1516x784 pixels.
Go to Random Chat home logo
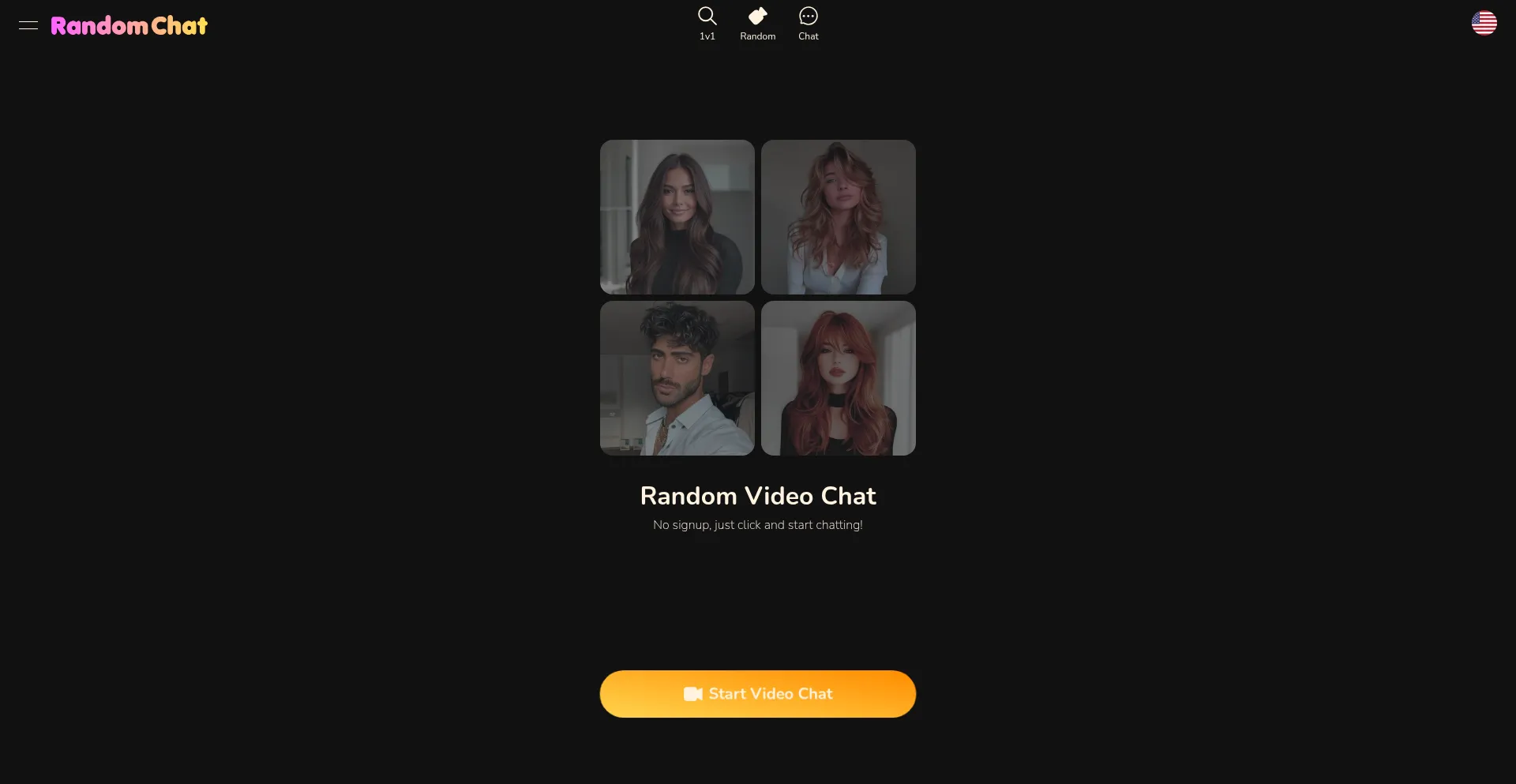click(x=129, y=25)
